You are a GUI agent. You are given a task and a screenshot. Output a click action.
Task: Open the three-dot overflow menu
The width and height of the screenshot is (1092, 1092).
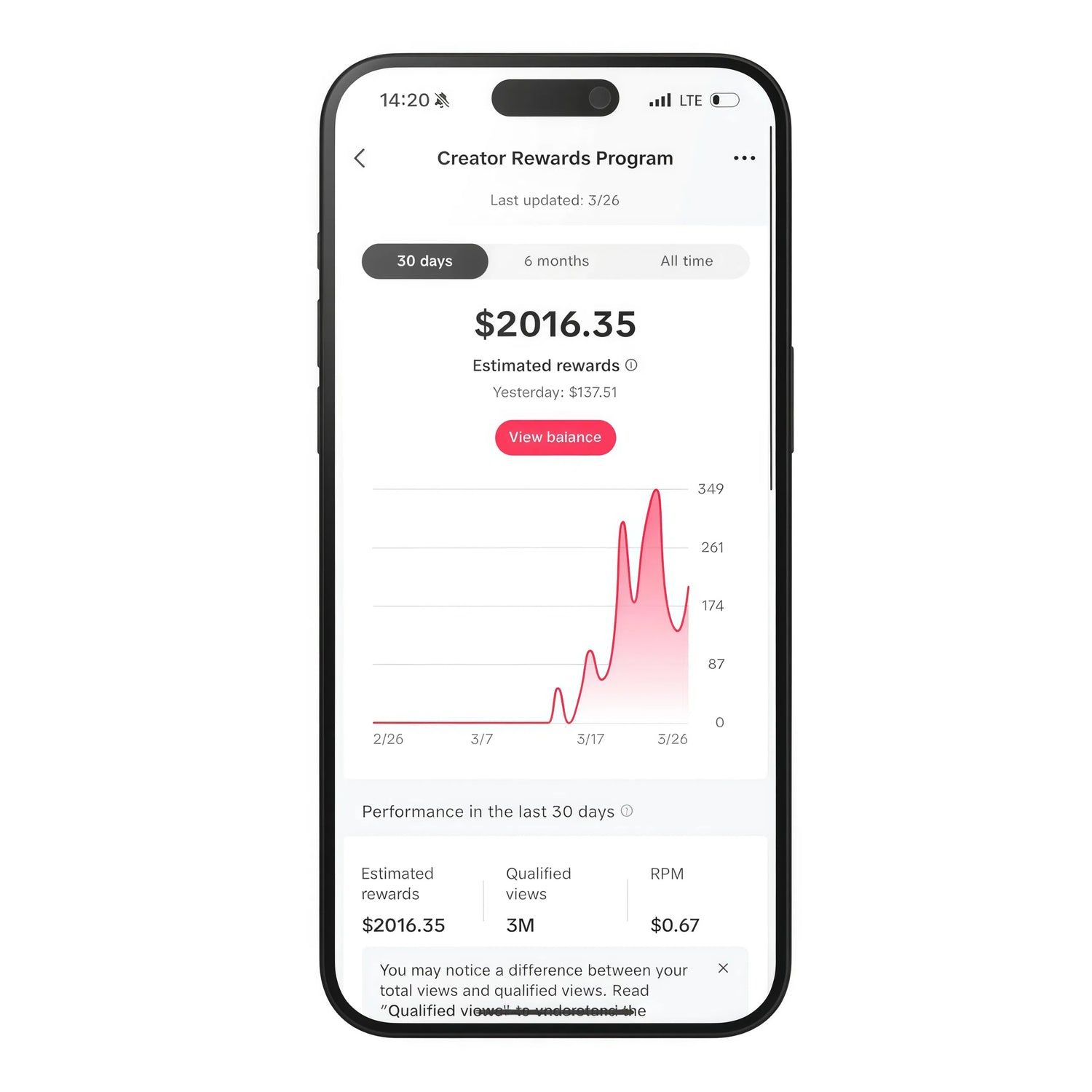pos(744,158)
